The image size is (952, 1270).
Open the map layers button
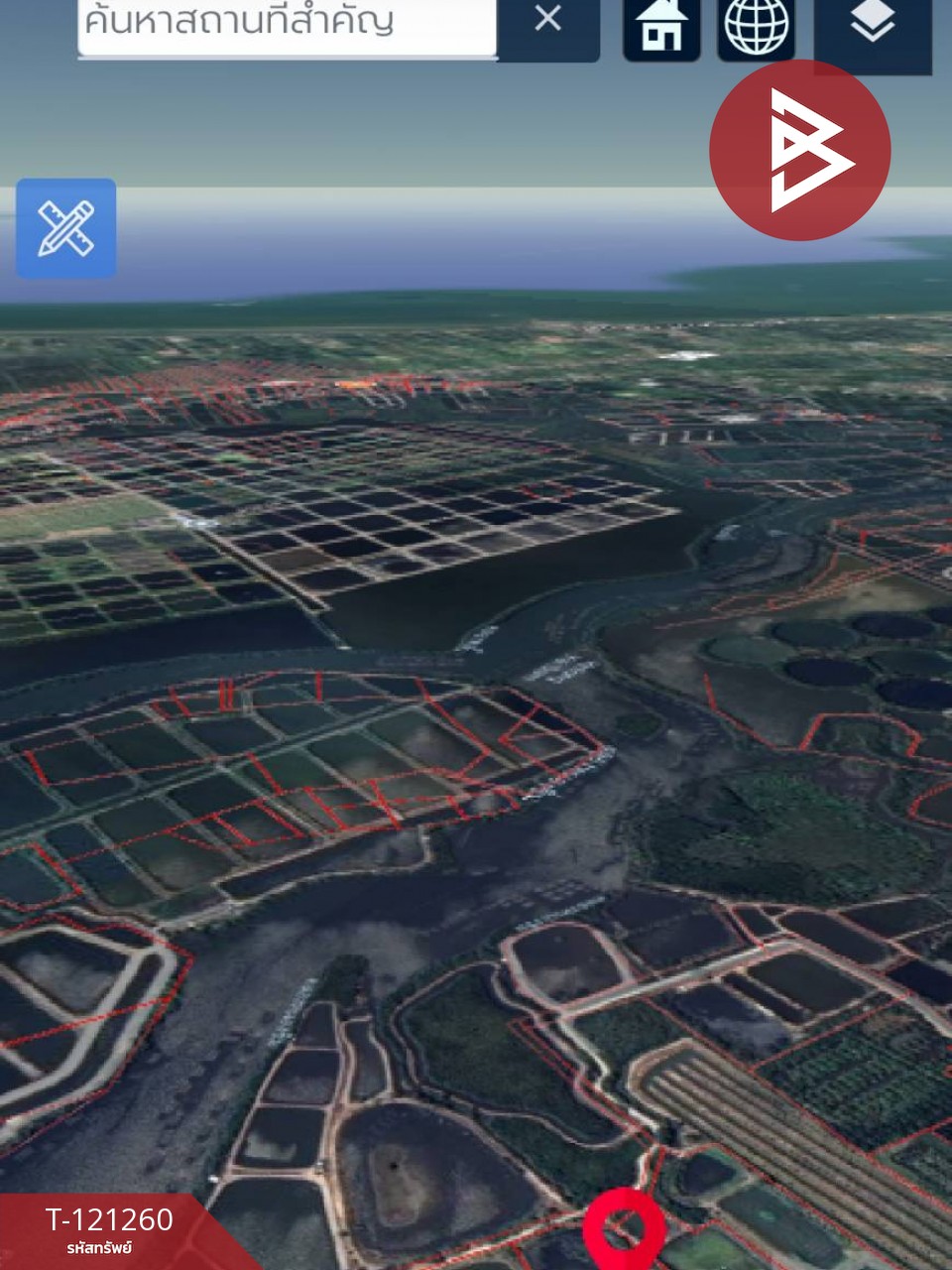point(873,28)
